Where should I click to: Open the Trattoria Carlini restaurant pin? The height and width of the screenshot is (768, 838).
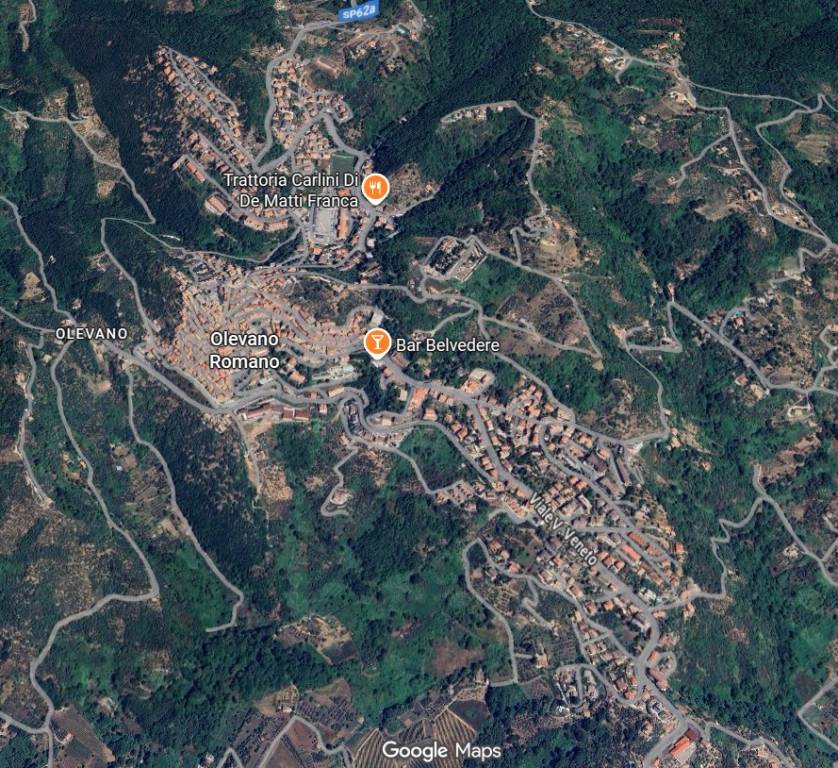tap(375, 187)
